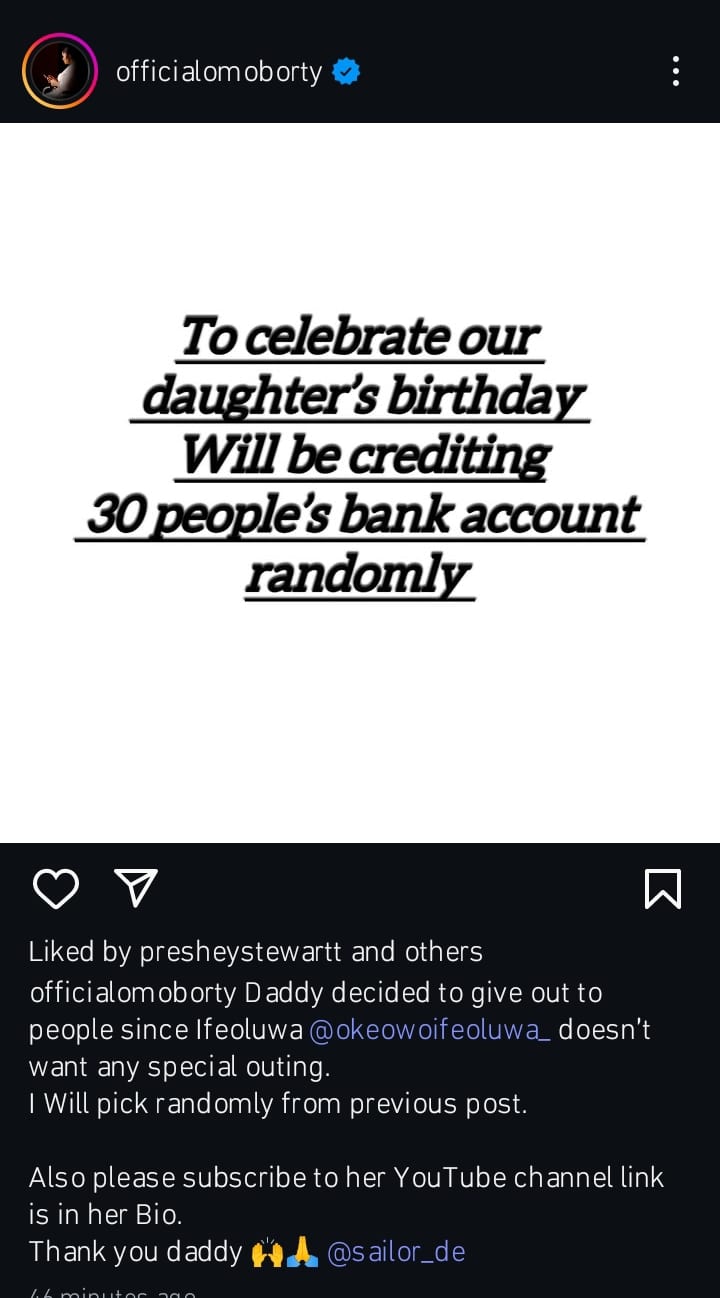Open the @okeowoifeoluwa_ mention
This screenshot has height=1298, width=720.
[429, 1030]
